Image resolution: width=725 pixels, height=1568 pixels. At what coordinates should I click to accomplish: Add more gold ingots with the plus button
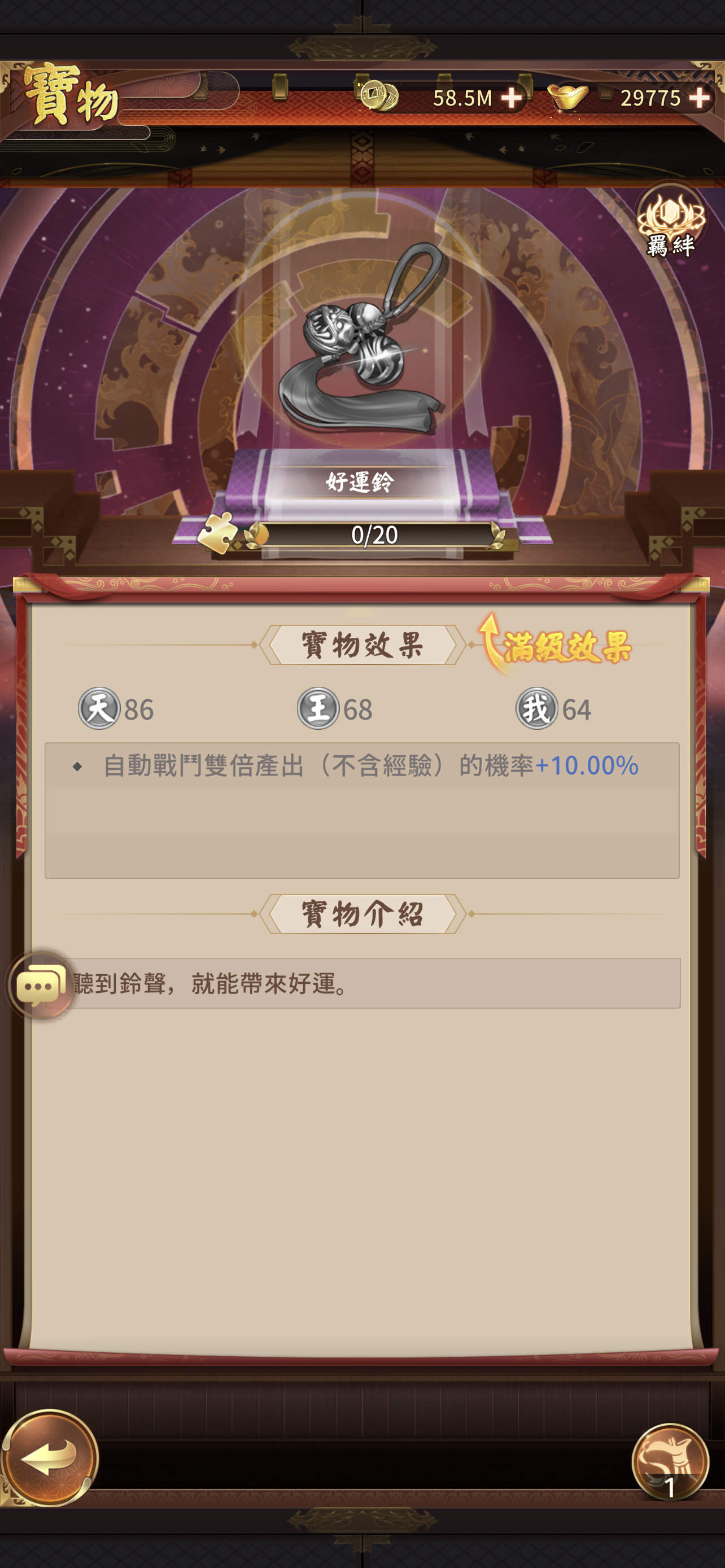pos(701,98)
